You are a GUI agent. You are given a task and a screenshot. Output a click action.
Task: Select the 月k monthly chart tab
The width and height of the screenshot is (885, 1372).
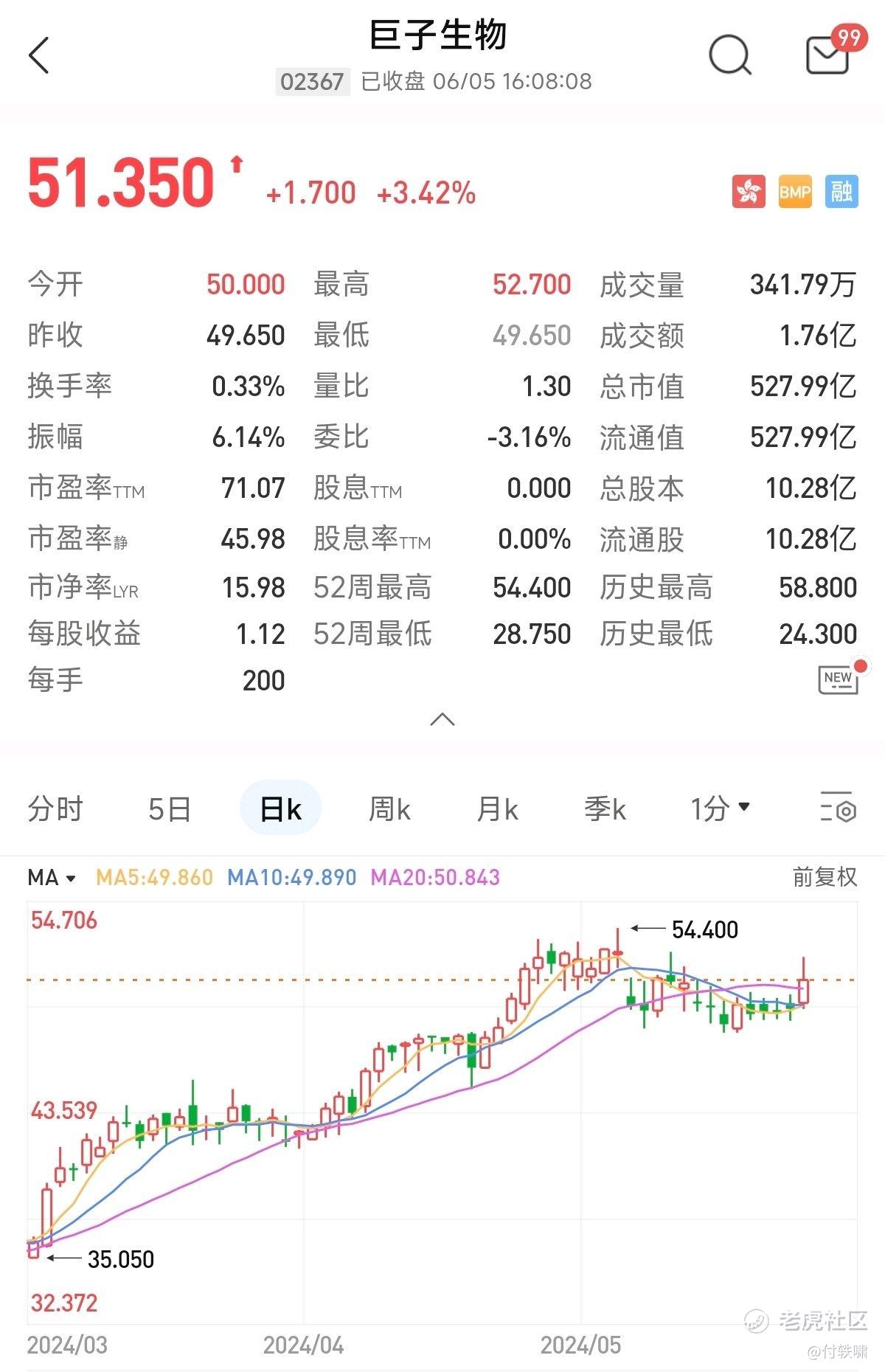(497, 808)
